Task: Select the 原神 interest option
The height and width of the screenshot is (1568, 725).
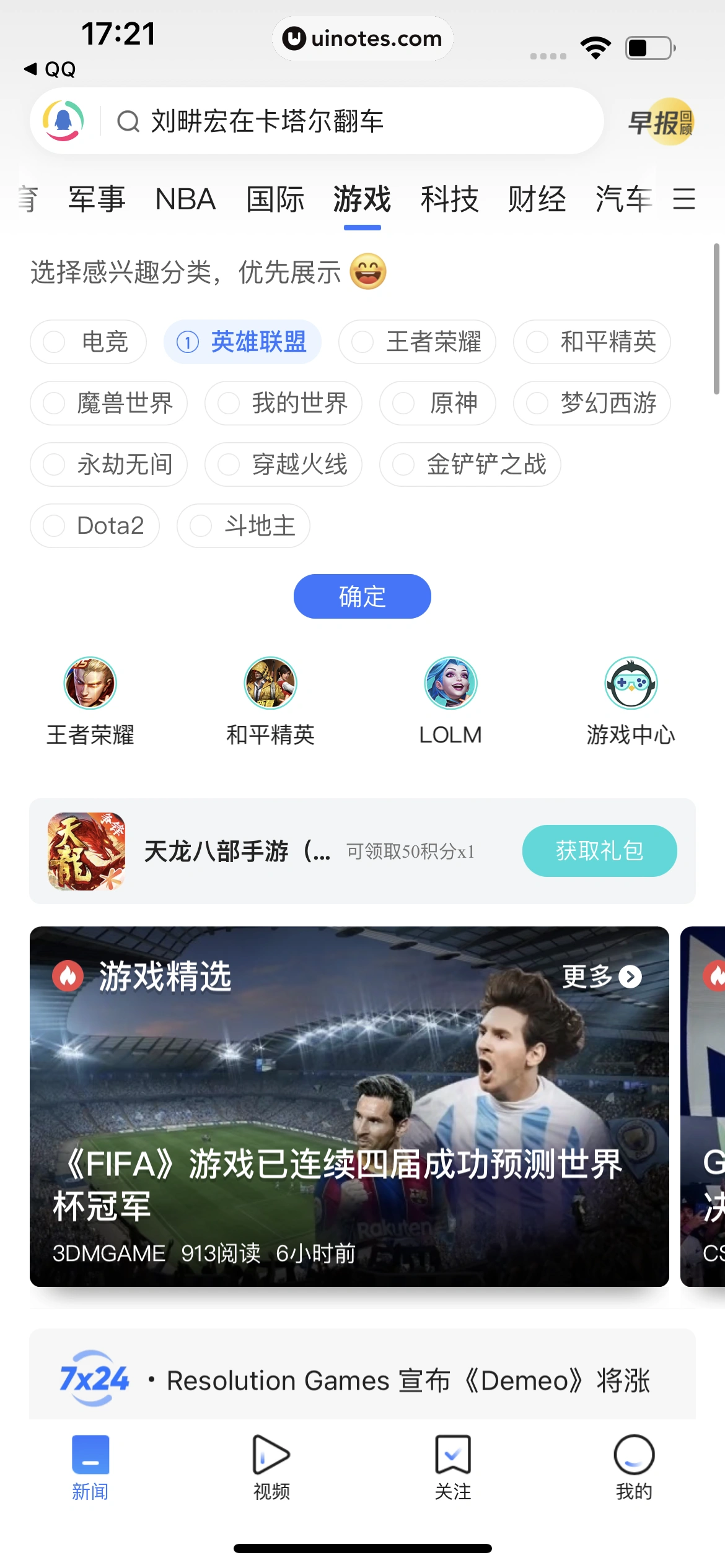Action: click(x=437, y=403)
